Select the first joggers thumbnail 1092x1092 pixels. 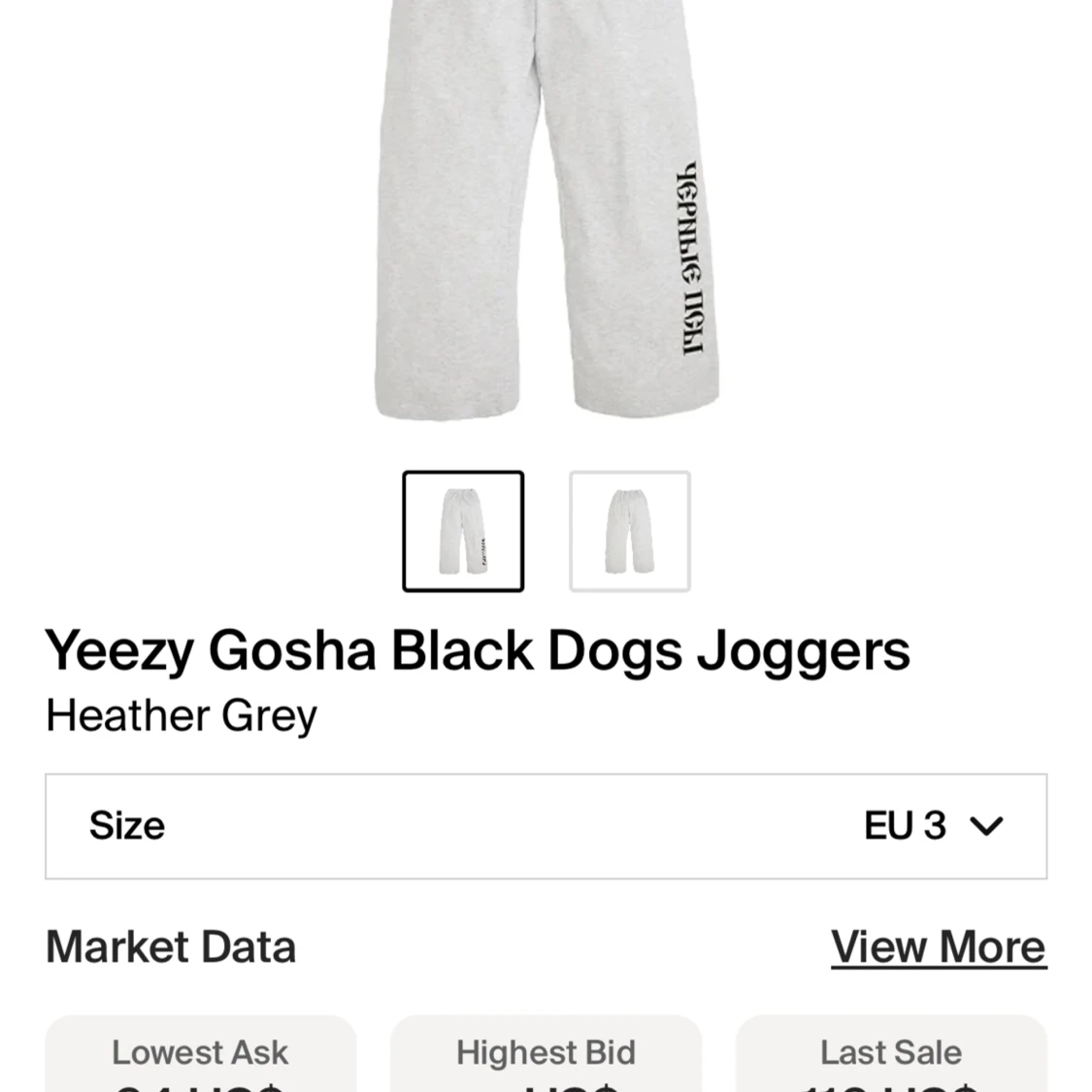[x=463, y=531]
